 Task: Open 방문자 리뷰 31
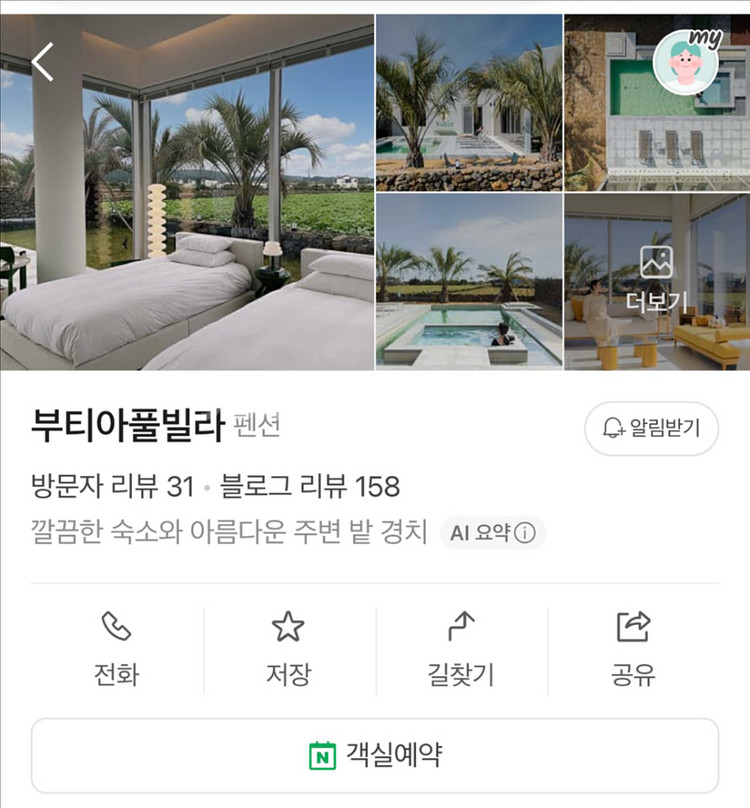coord(112,486)
